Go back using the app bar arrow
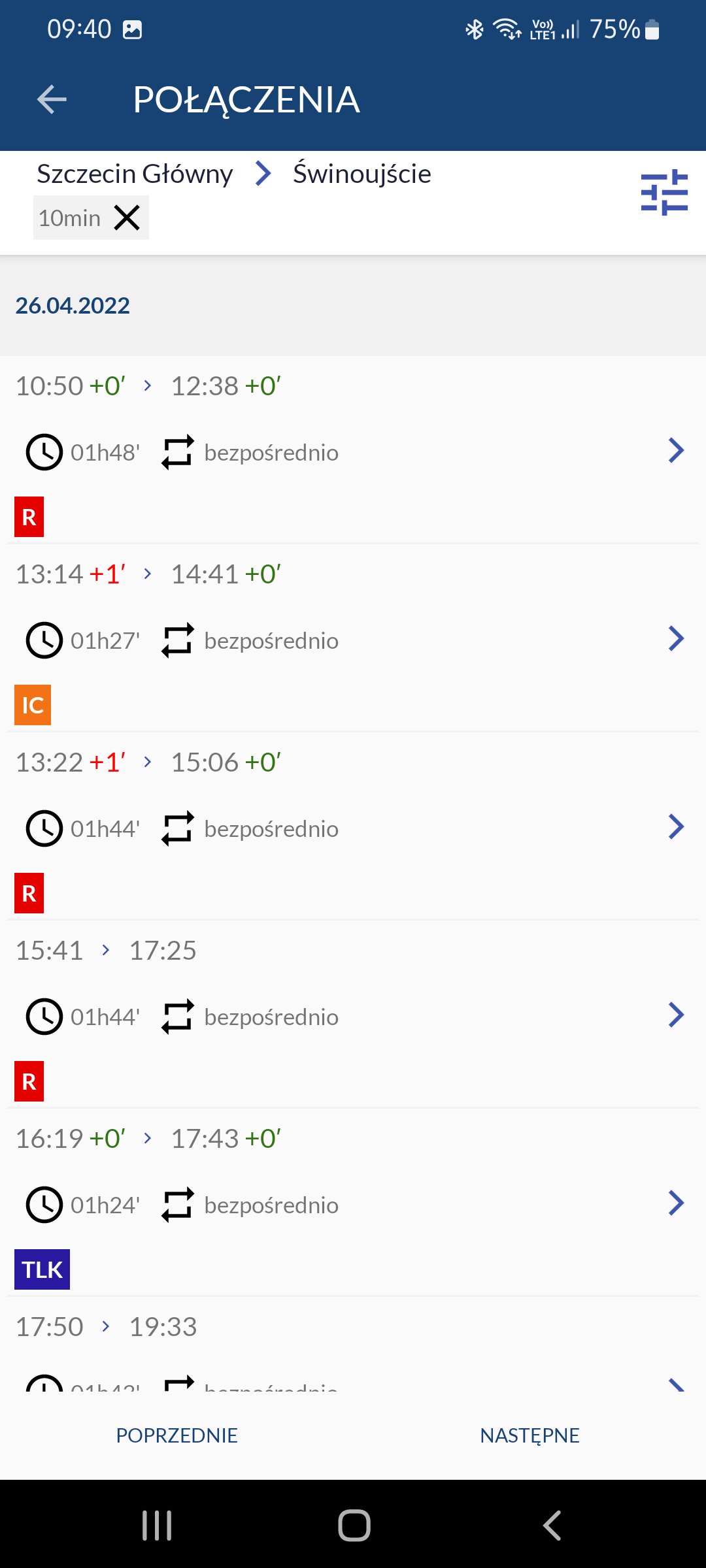The image size is (706, 1568). (x=52, y=100)
